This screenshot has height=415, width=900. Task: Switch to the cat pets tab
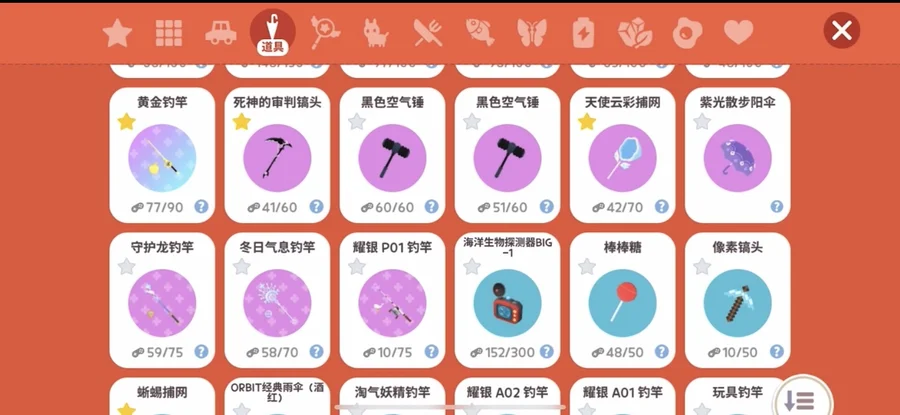click(x=376, y=34)
